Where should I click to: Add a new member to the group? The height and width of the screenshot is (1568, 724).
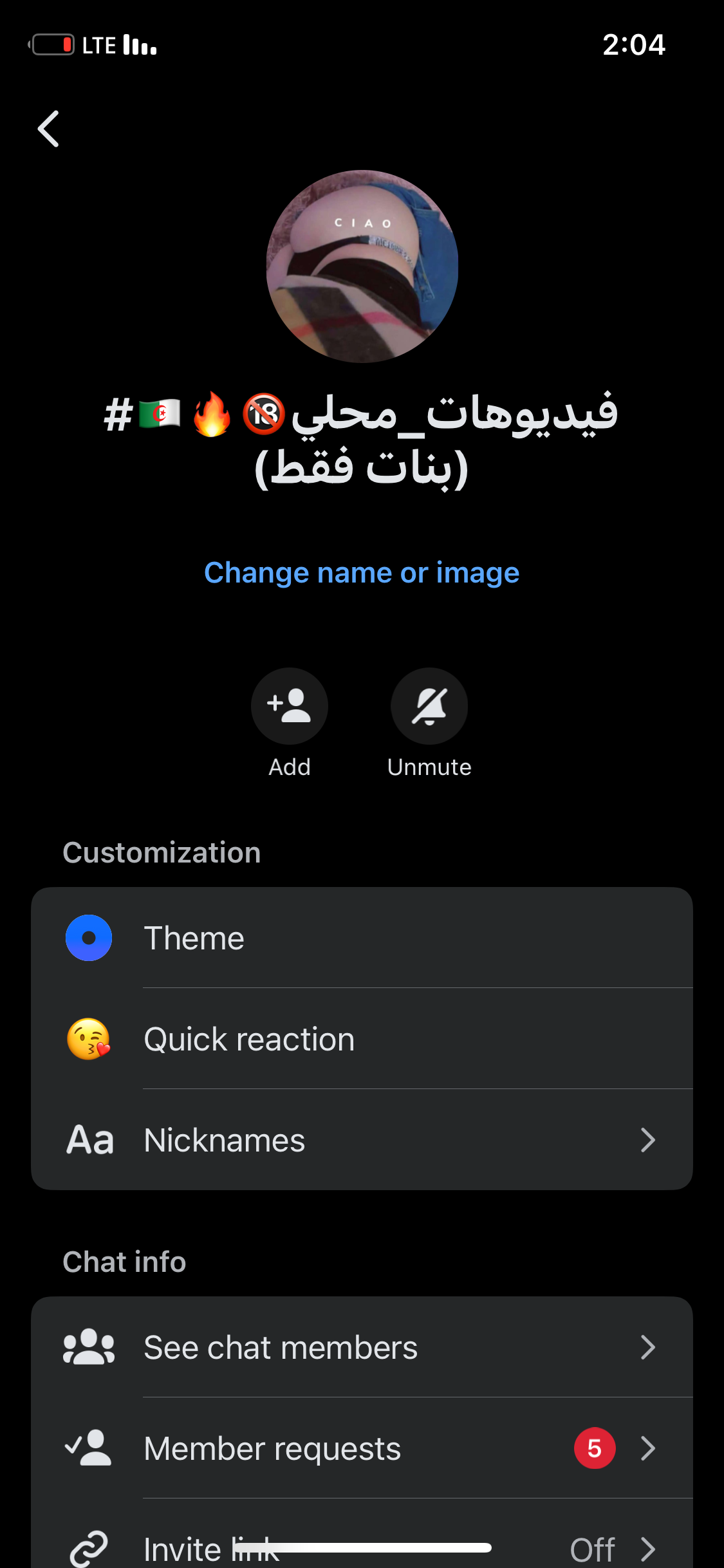click(x=290, y=707)
